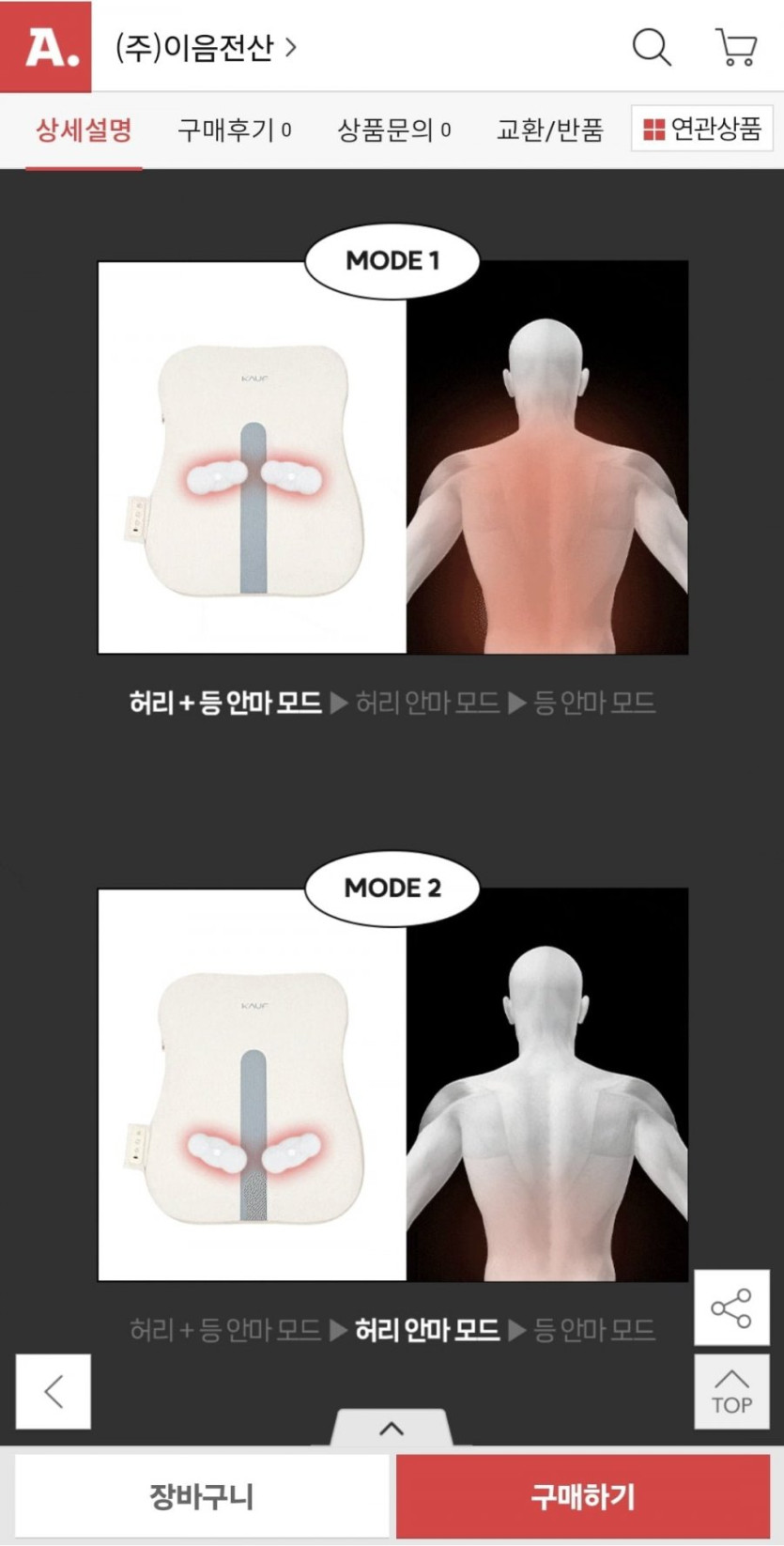Jump to TOP of the page
Screen dimensions: 784x1546
[731, 1392]
